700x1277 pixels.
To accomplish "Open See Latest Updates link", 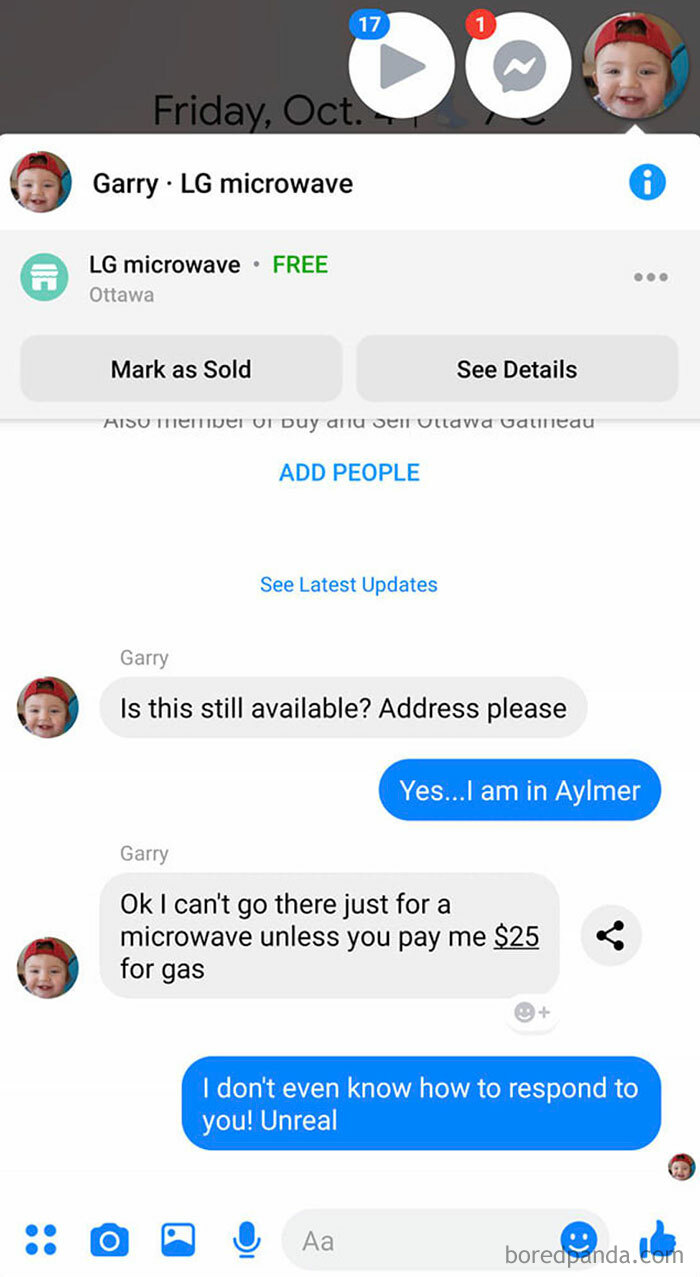I will coord(349,585).
